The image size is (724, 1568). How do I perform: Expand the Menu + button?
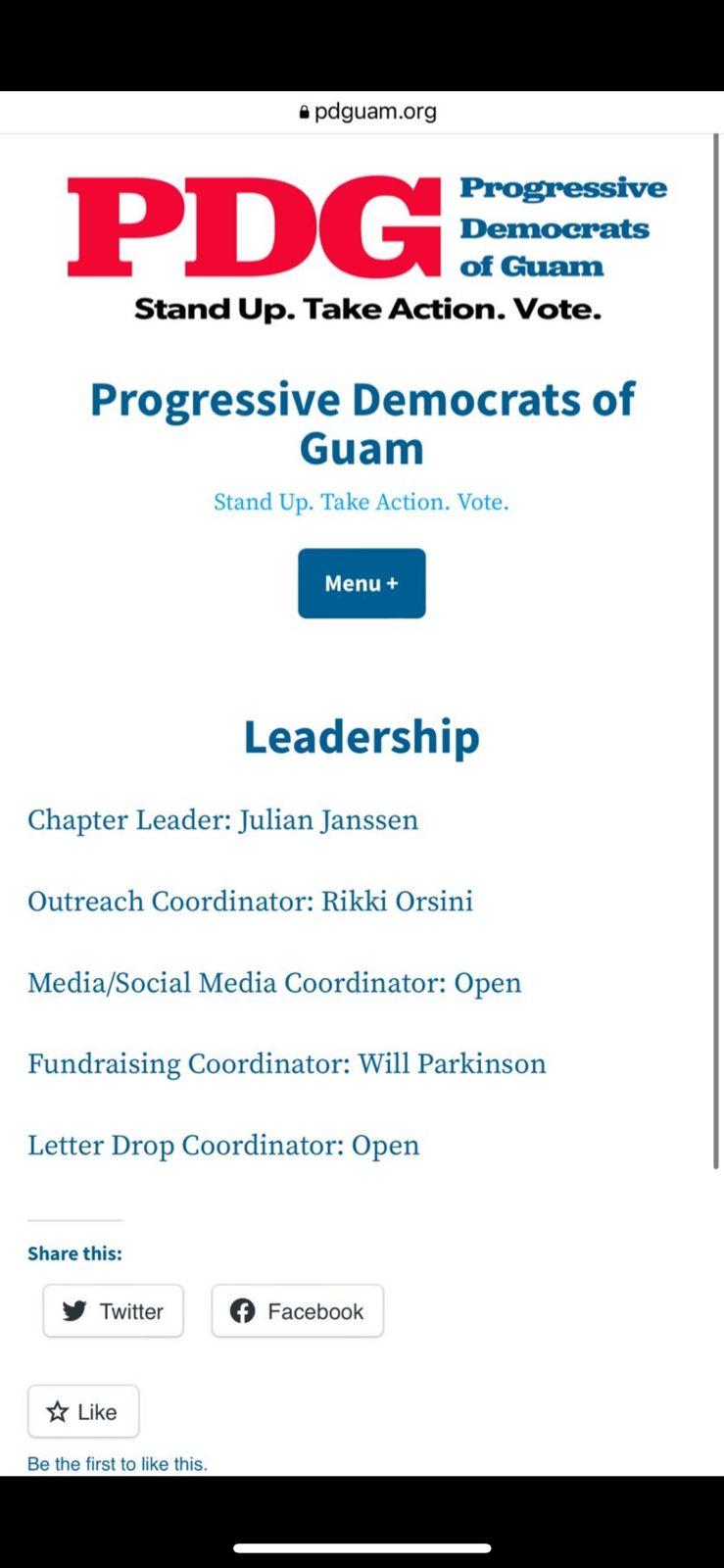tap(362, 583)
